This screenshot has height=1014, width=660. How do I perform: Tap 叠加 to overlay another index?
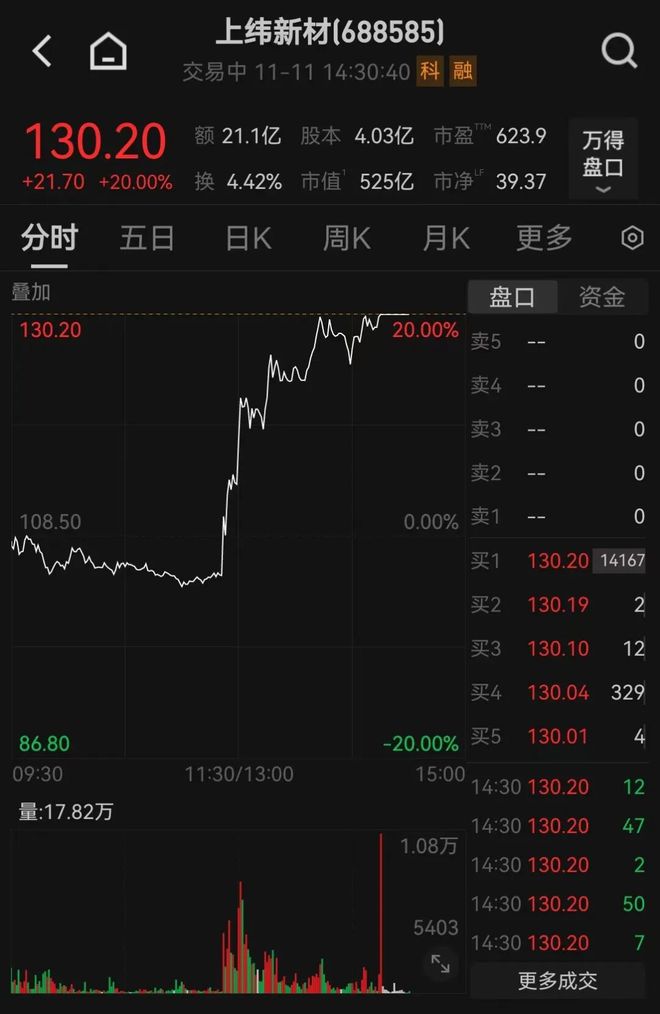31,292
